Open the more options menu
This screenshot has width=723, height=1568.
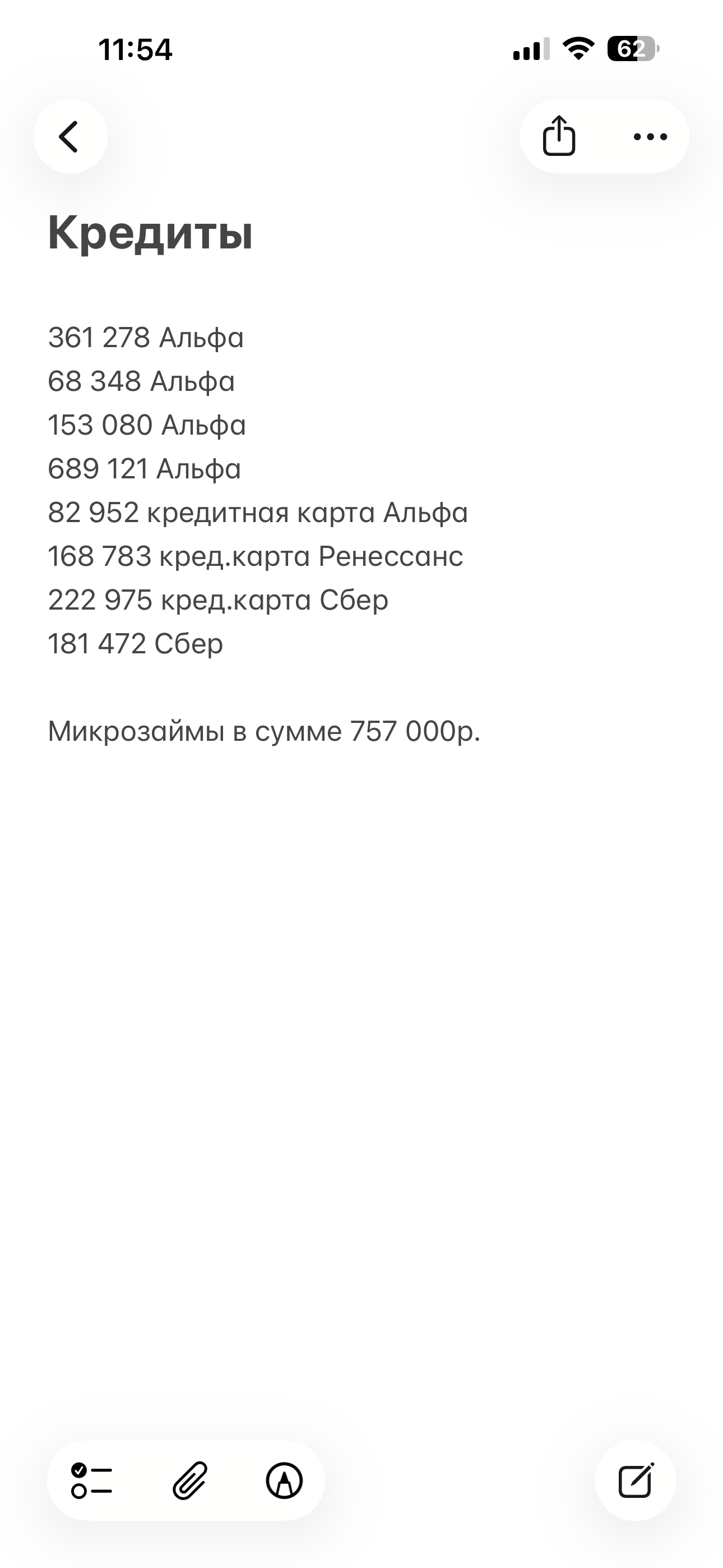(x=650, y=136)
